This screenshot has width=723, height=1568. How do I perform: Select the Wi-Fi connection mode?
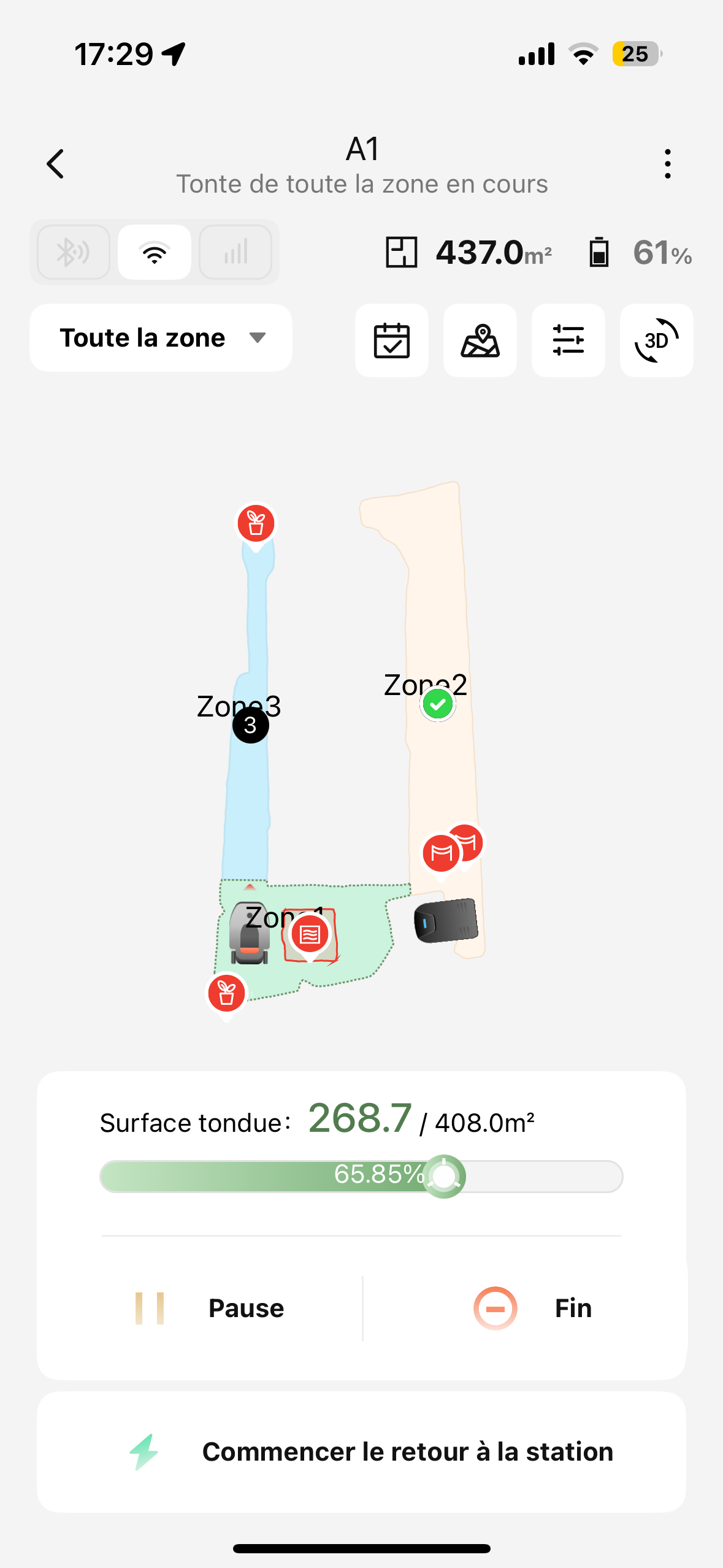pos(155,252)
